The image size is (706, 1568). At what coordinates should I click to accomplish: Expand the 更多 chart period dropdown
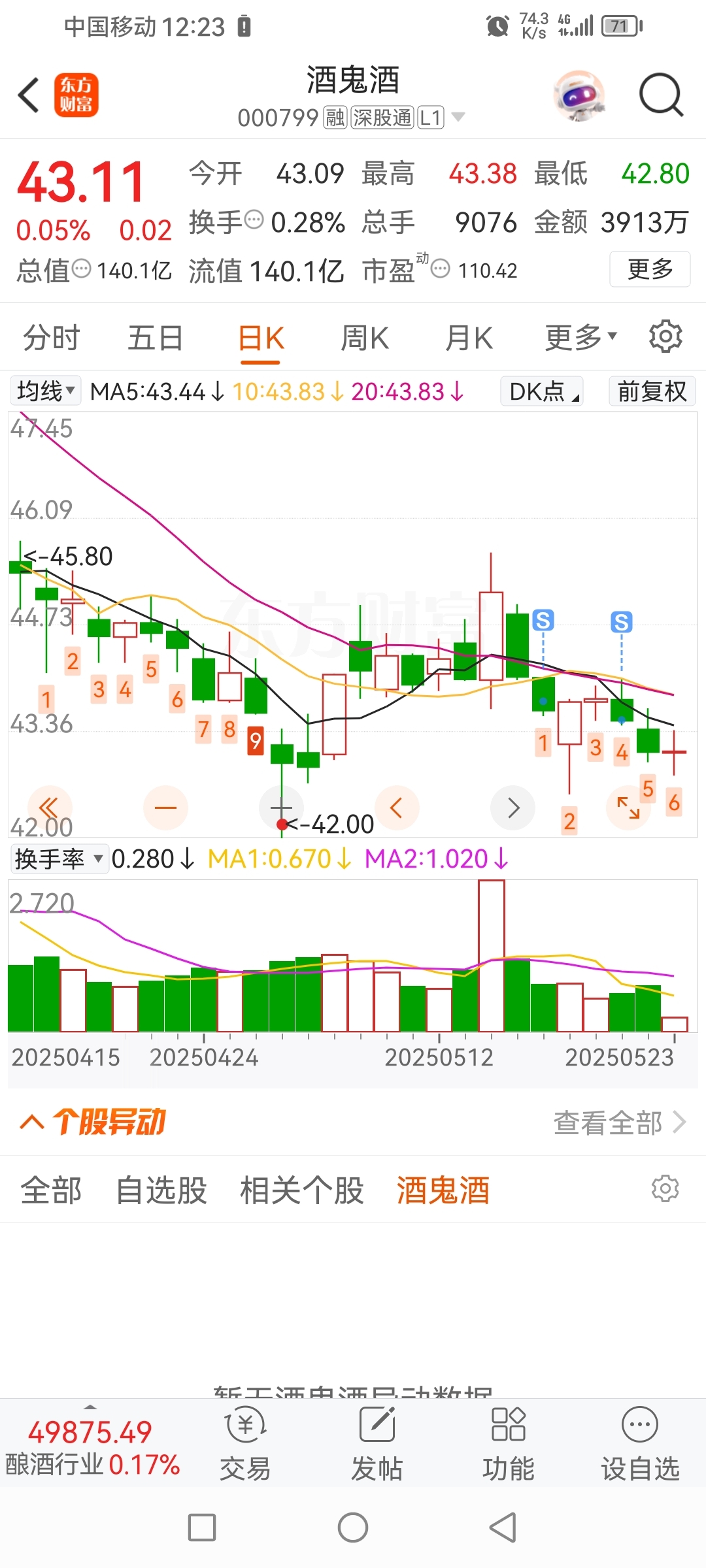point(580,337)
